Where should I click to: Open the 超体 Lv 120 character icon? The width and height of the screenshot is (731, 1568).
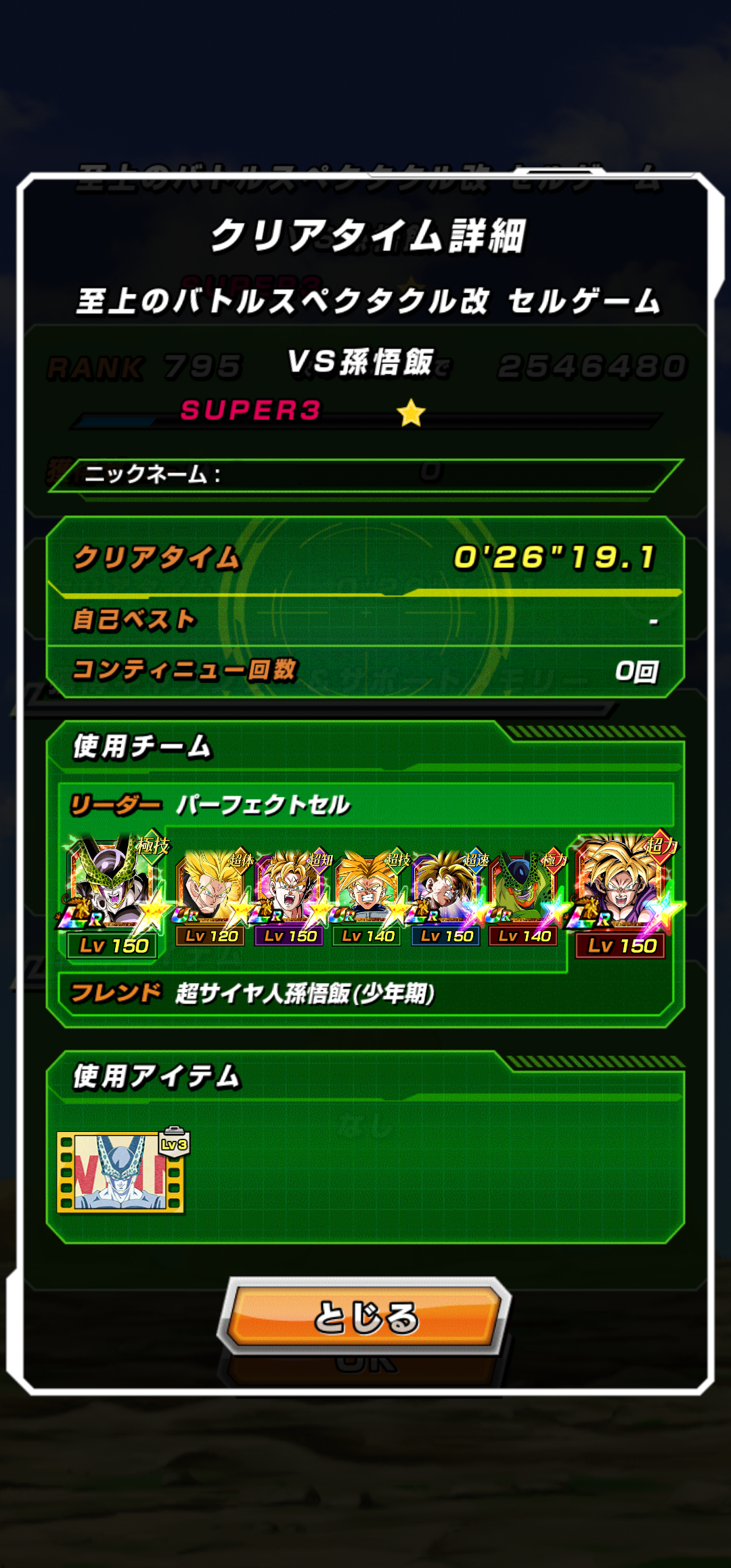pyautogui.click(x=213, y=898)
